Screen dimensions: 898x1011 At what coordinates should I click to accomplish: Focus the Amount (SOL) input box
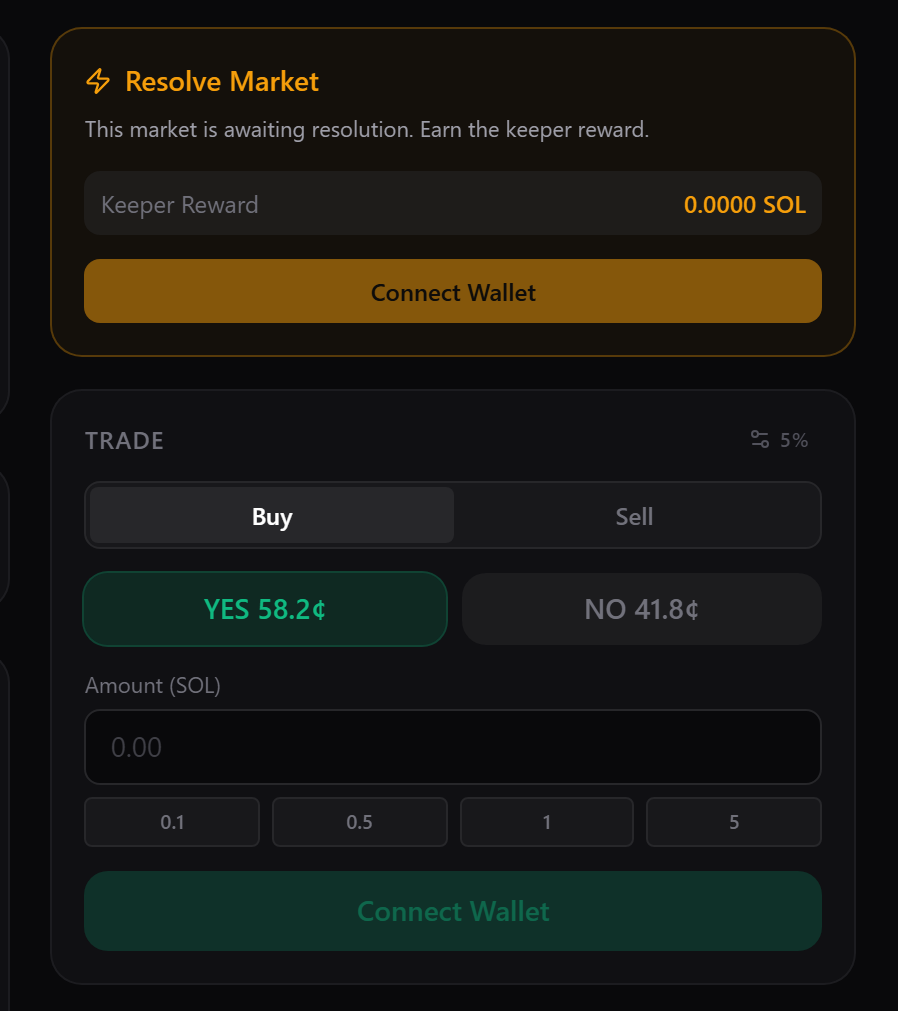tap(452, 746)
